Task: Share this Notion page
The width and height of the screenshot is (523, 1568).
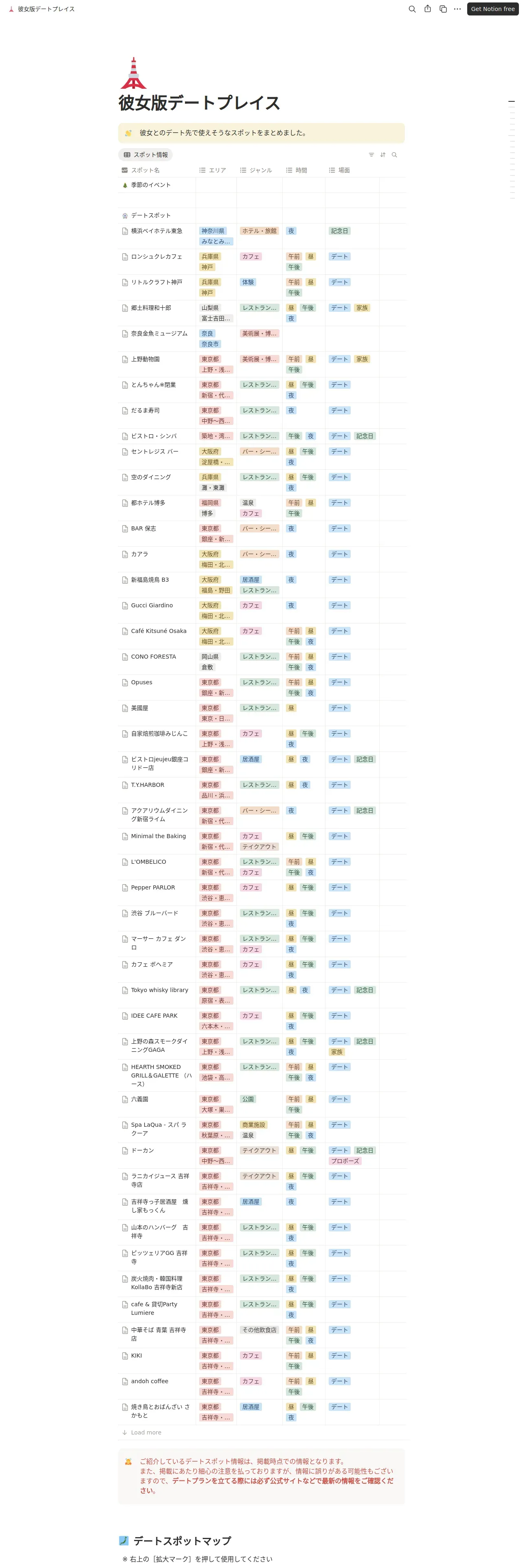Action: (x=427, y=9)
